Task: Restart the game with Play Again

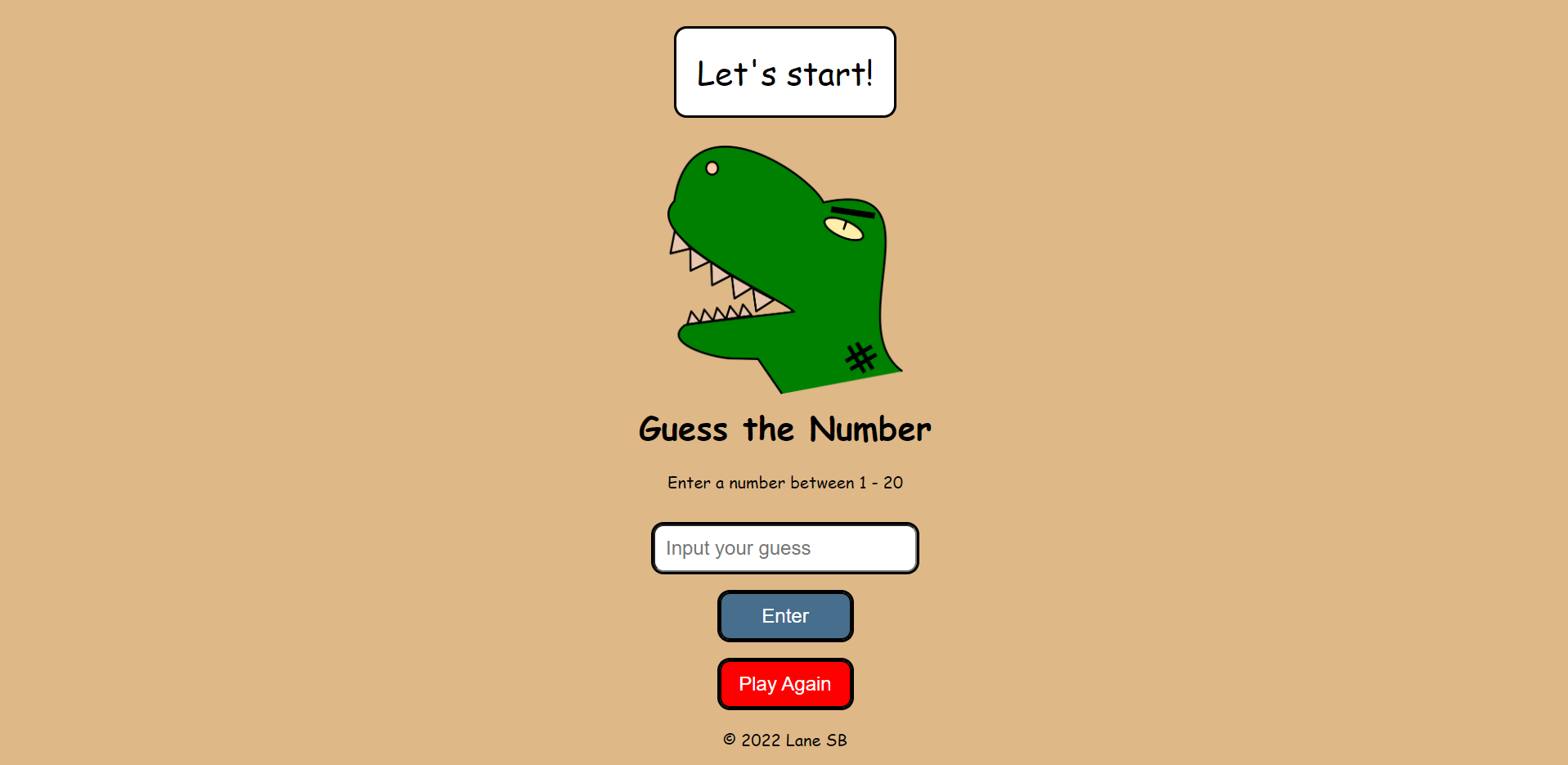Action: [x=784, y=684]
